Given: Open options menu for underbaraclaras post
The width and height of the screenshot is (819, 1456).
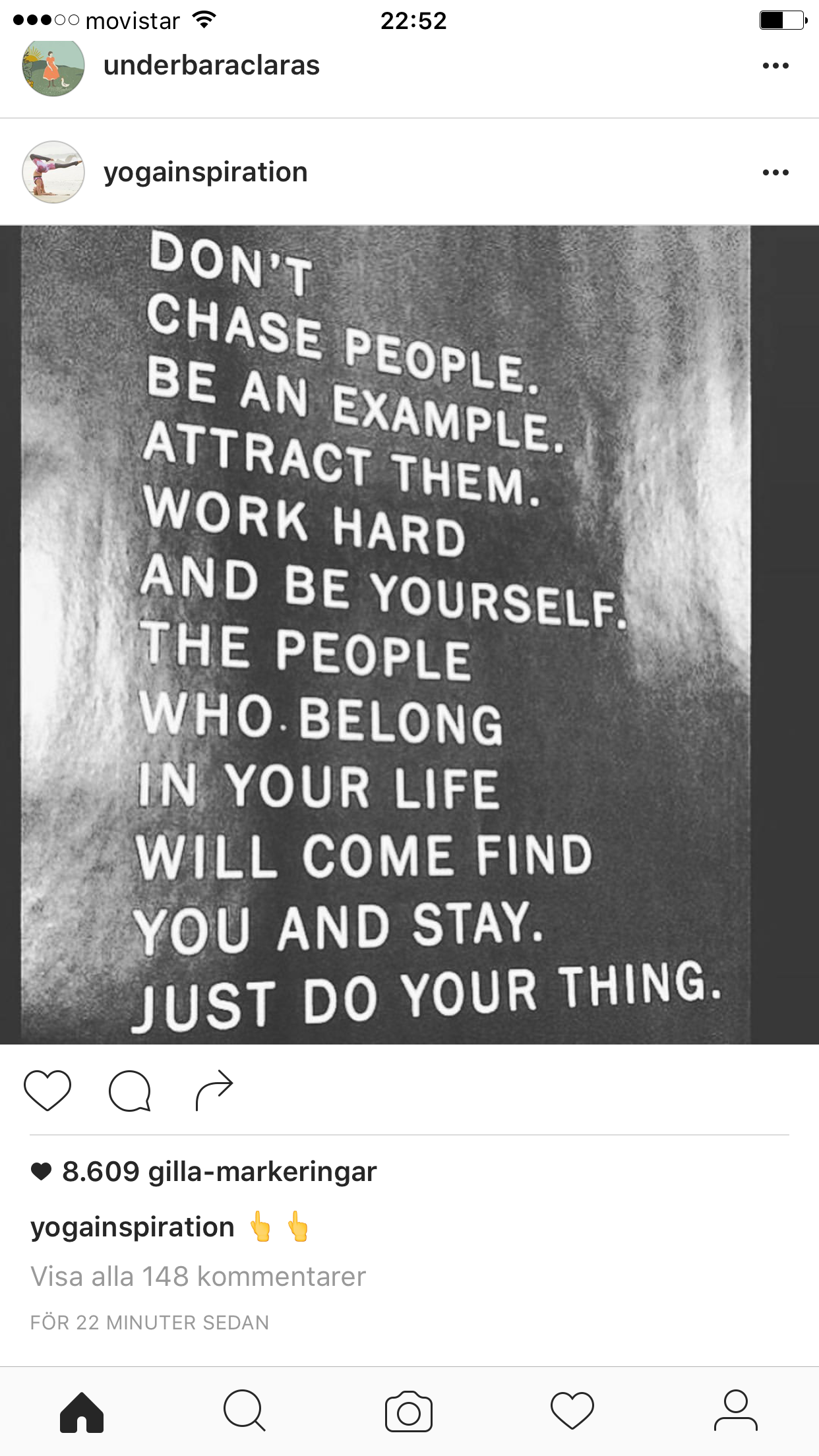Looking at the screenshot, I should 775,66.
